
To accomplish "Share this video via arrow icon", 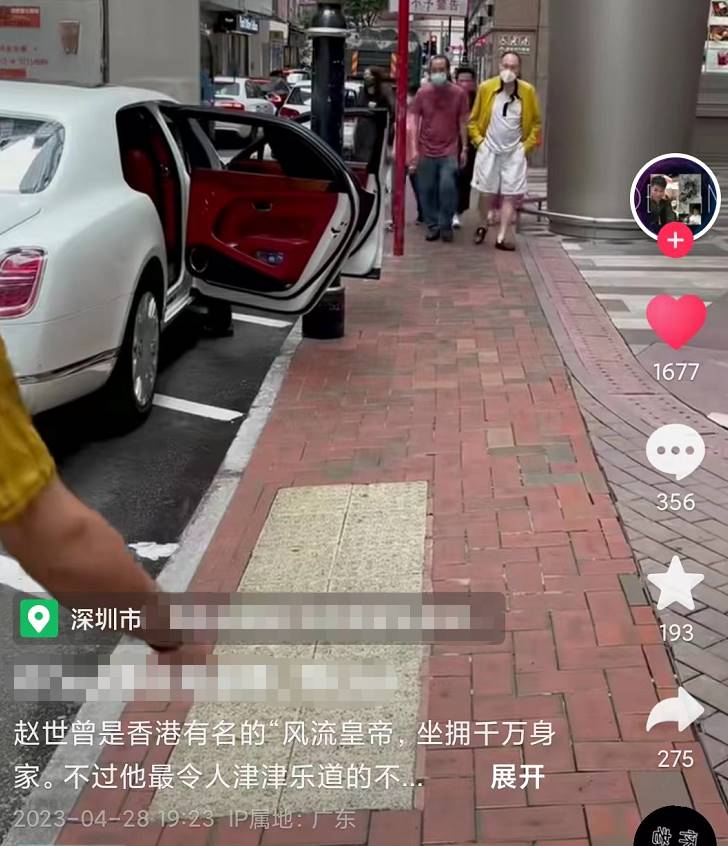I will [x=675, y=711].
